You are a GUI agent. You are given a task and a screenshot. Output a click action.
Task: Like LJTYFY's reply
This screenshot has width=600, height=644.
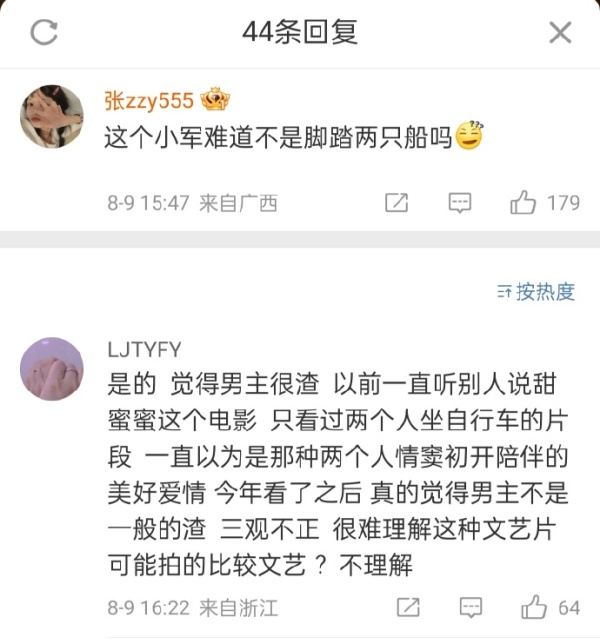click(x=535, y=607)
